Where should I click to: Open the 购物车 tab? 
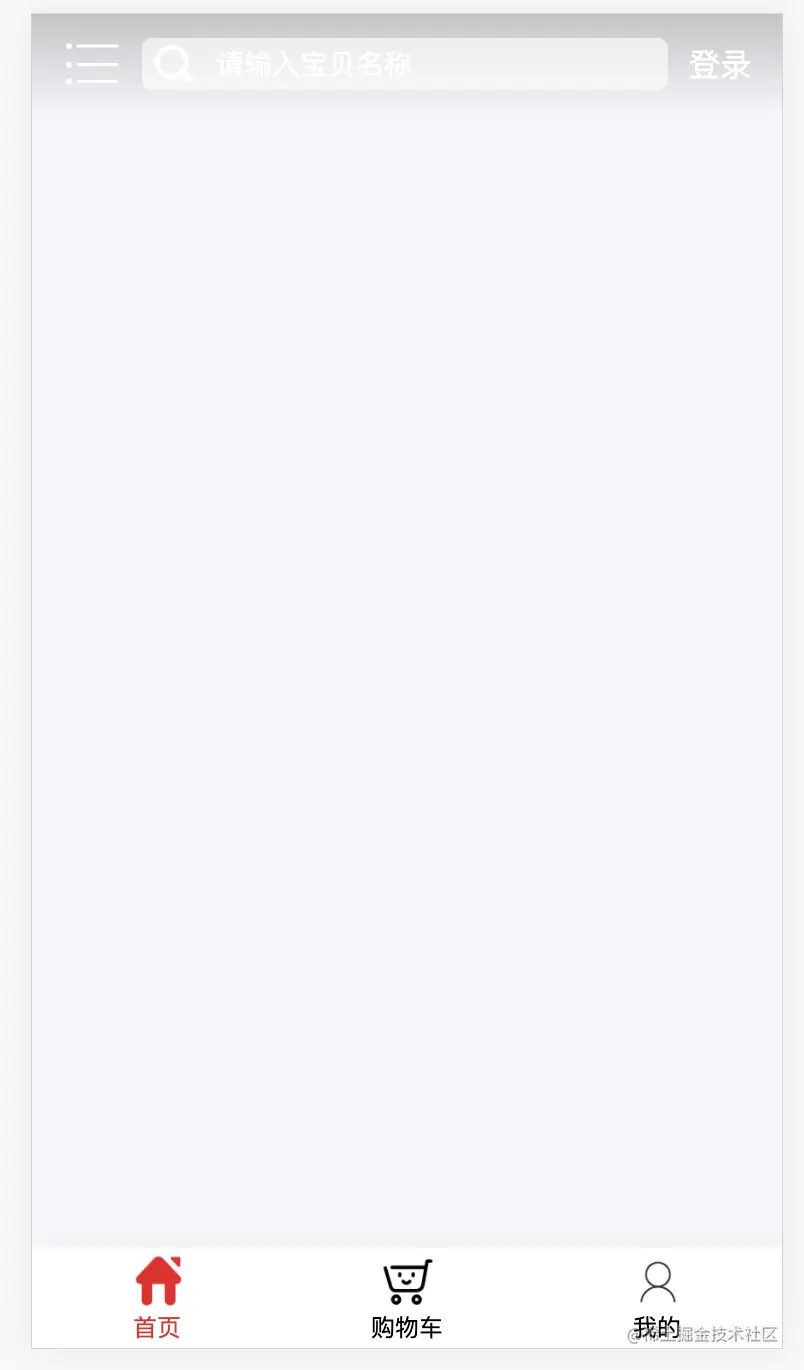point(406,1298)
